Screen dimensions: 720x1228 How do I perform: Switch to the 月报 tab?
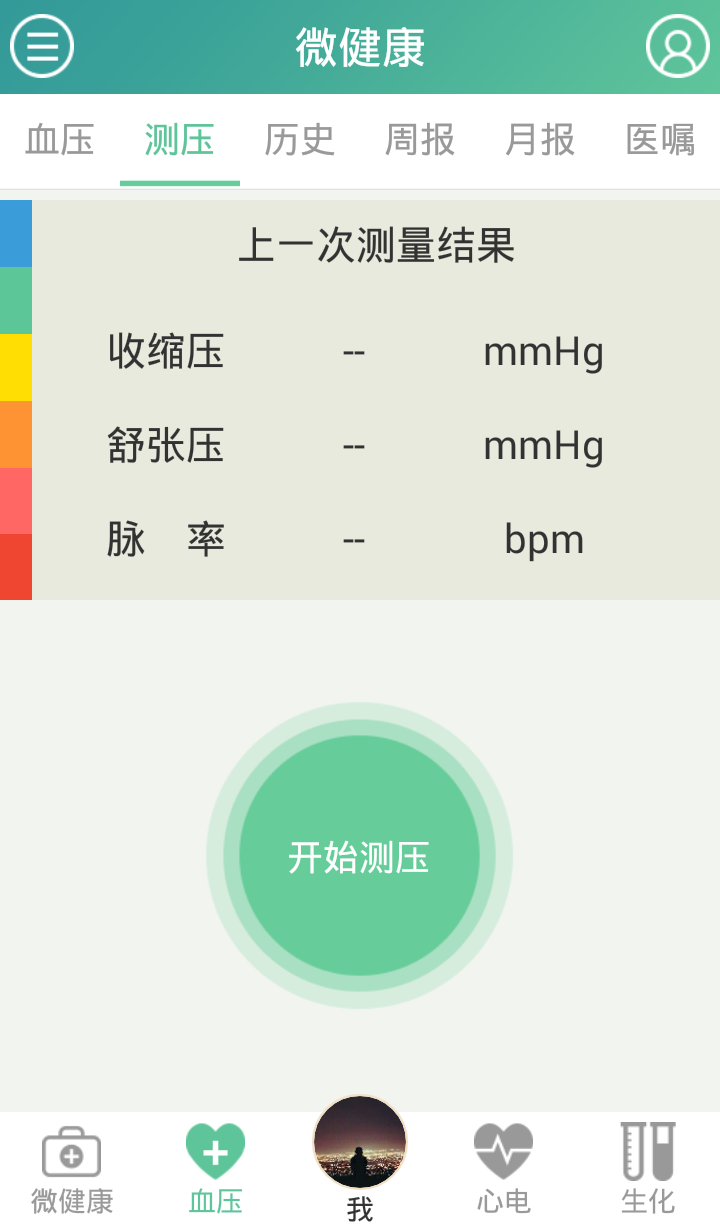539,141
